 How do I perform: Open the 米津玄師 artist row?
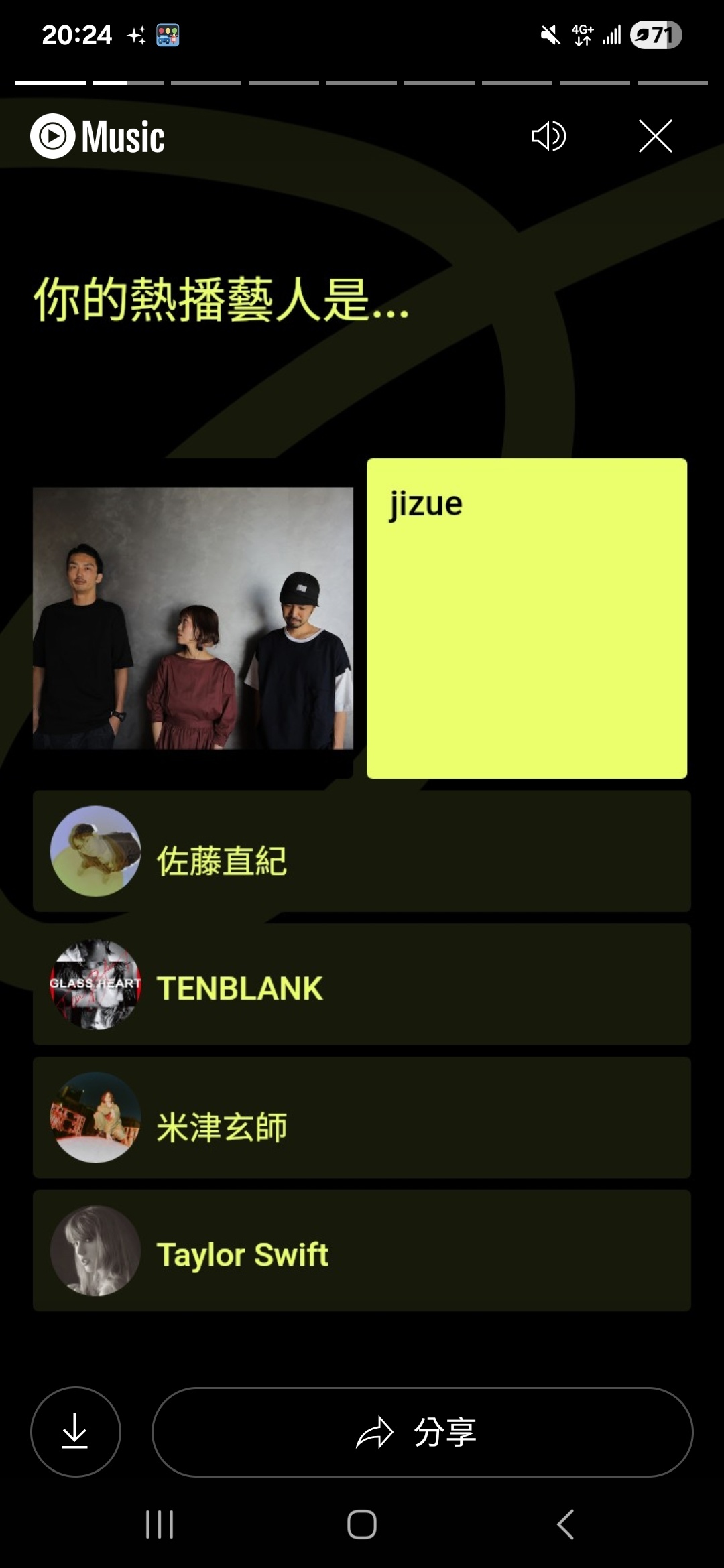pyautogui.click(x=362, y=1118)
